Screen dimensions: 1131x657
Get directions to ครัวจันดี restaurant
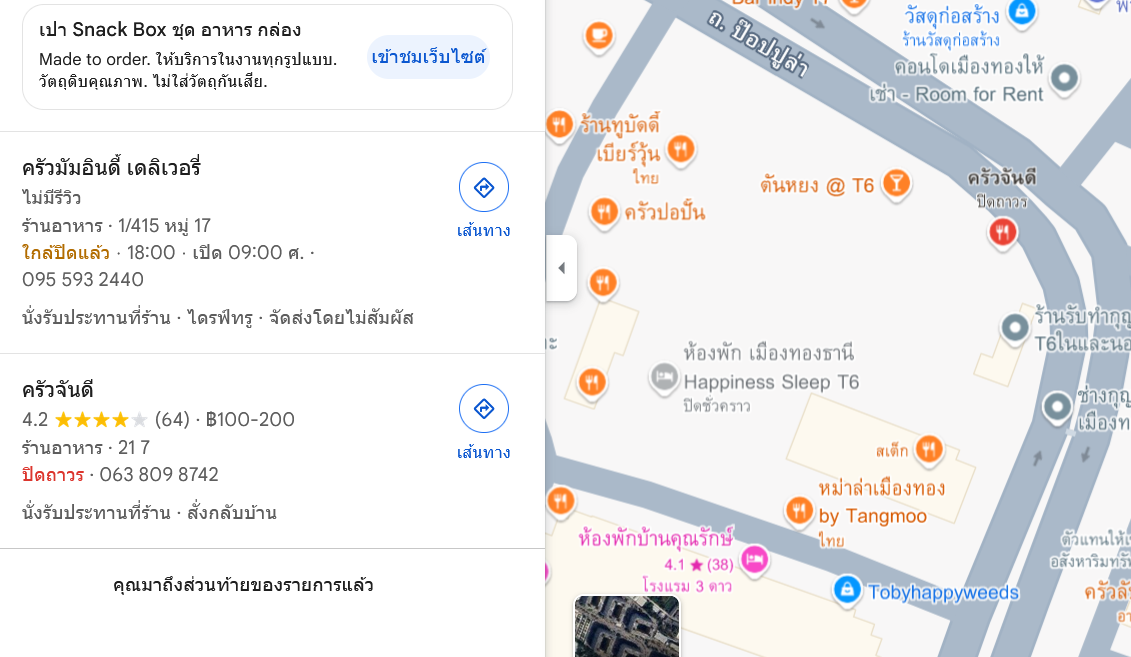[484, 409]
